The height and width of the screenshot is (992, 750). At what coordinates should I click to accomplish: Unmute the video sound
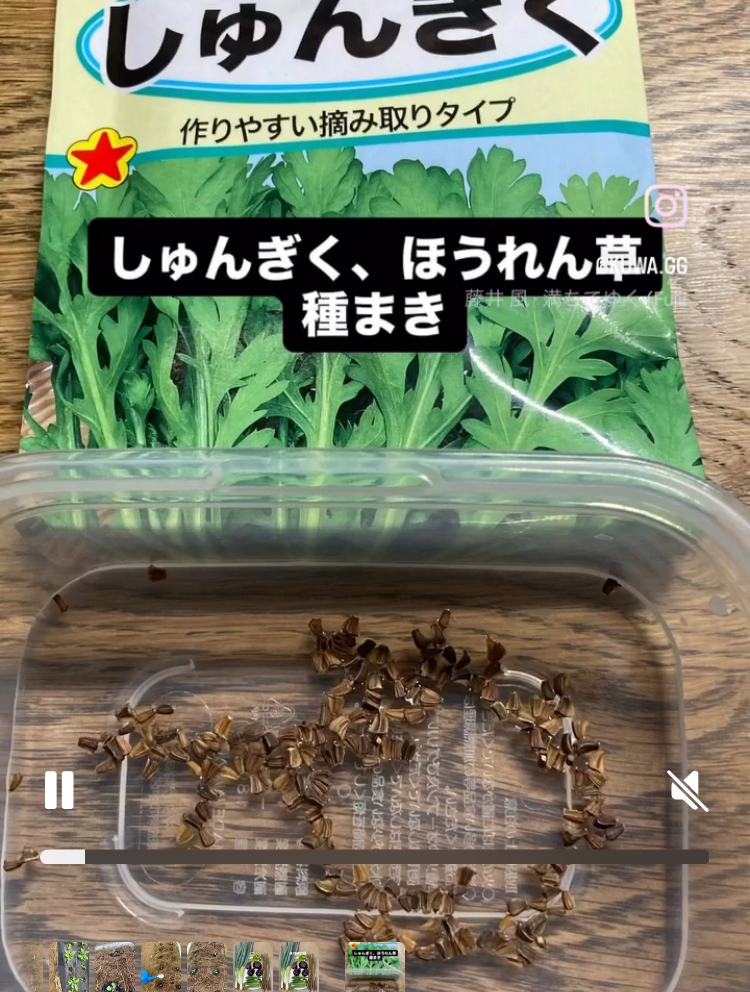[x=687, y=790]
